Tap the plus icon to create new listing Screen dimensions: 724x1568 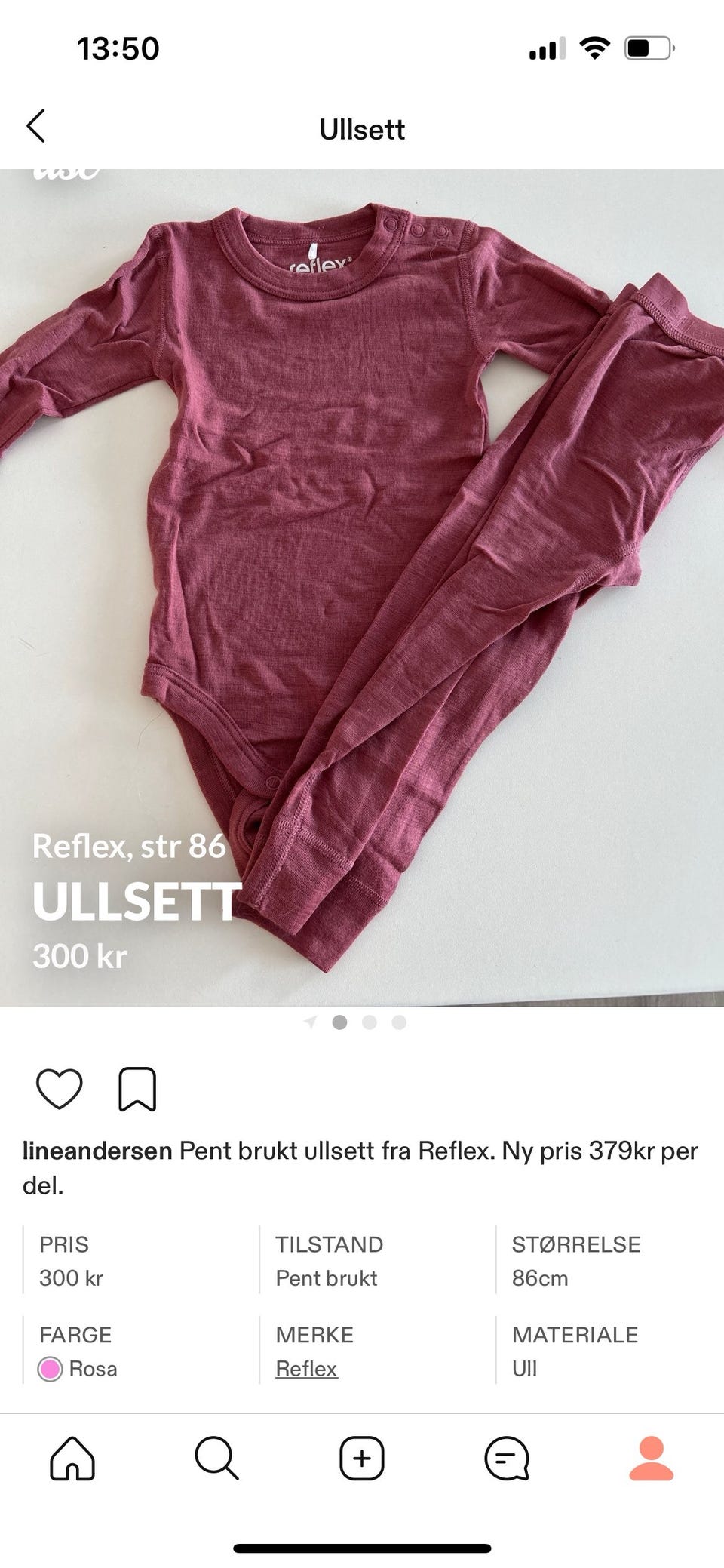coord(362,1459)
